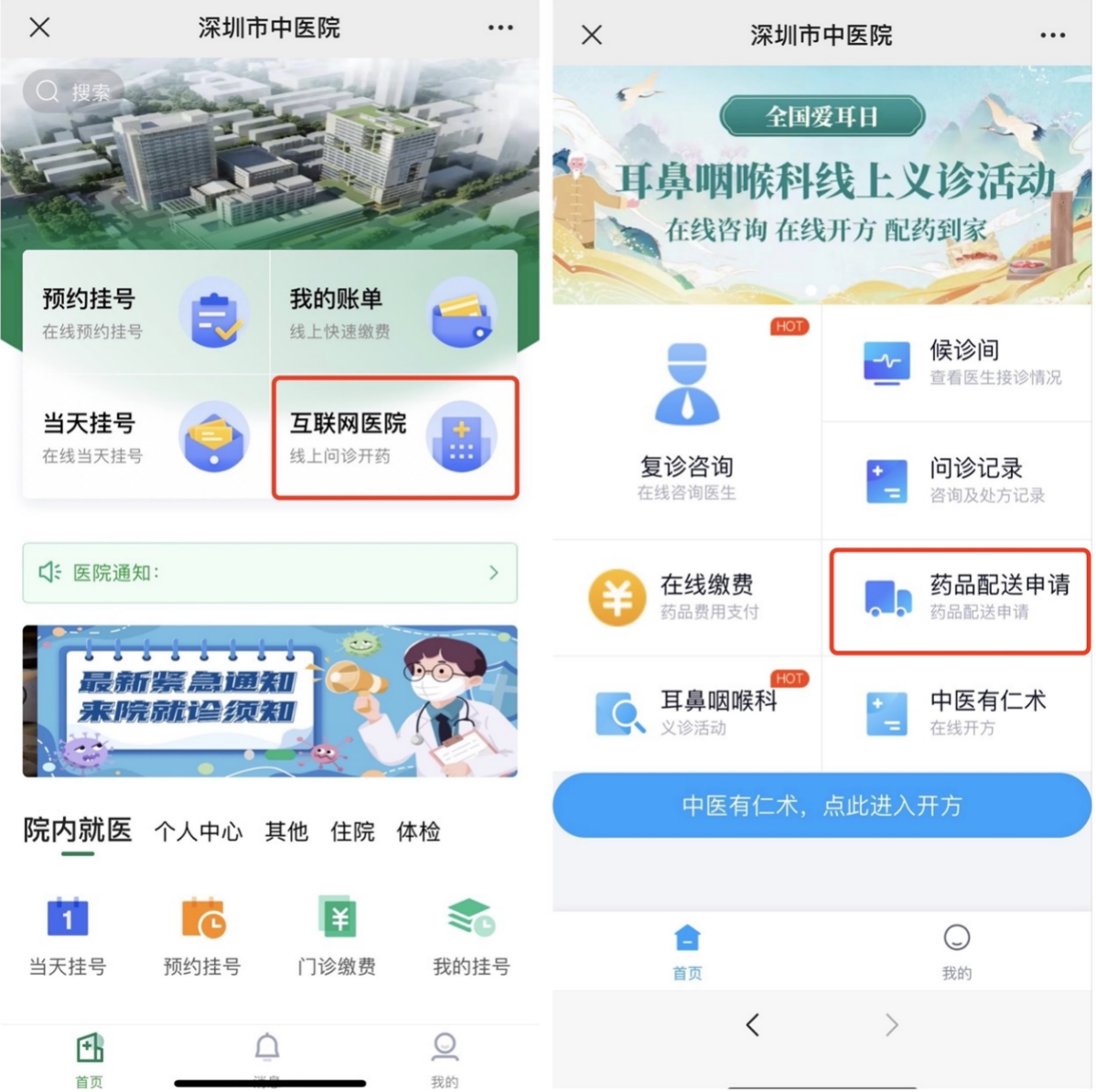Screen dimensions: 1096x1092
Task: Open the 搜索 search box
Action: coord(75,91)
